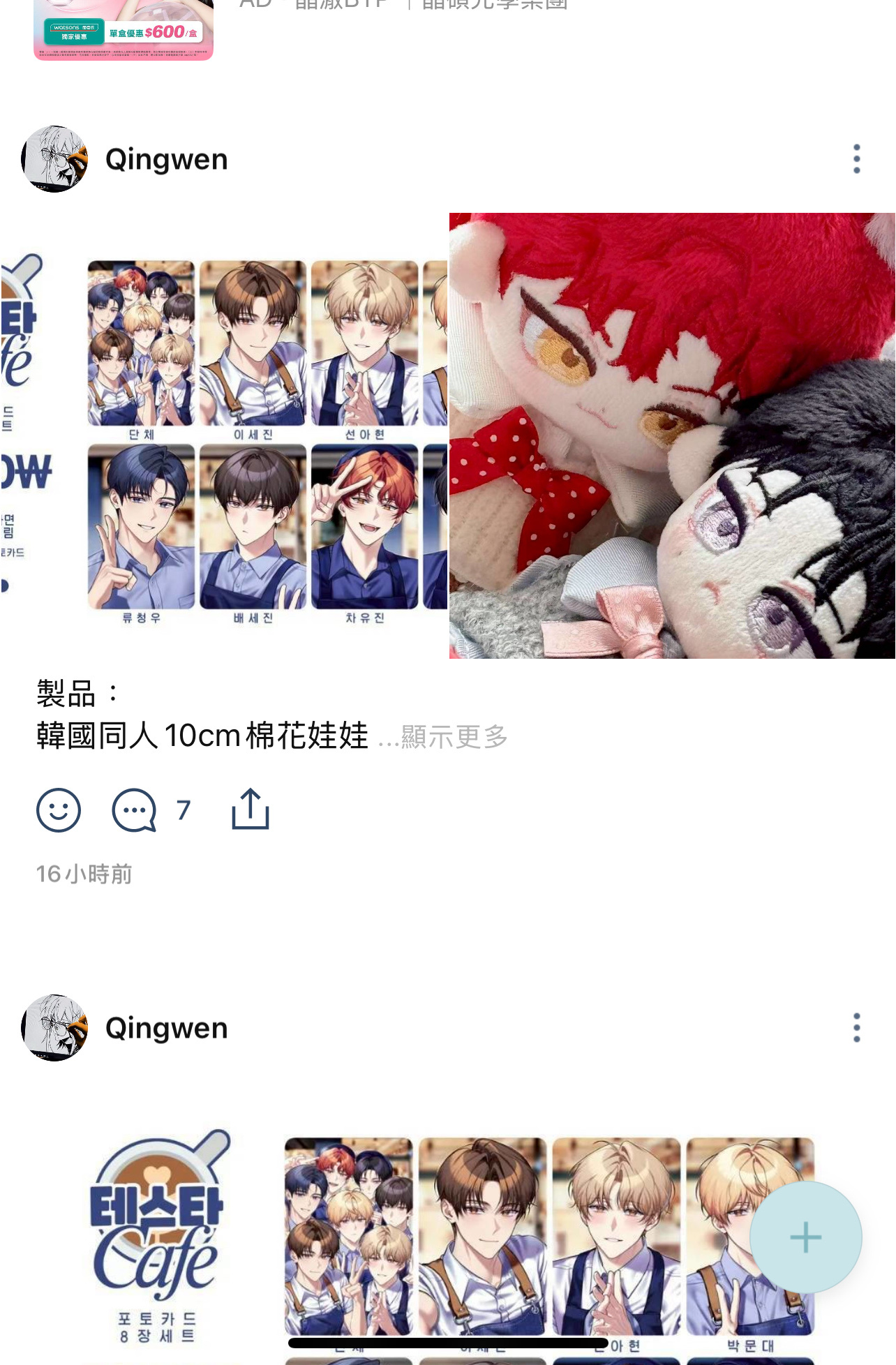The width and height of the screenshot is (896, 1365).
Task: Open overflow menu on second Qingwen post
Action: tap(856, 1028)
